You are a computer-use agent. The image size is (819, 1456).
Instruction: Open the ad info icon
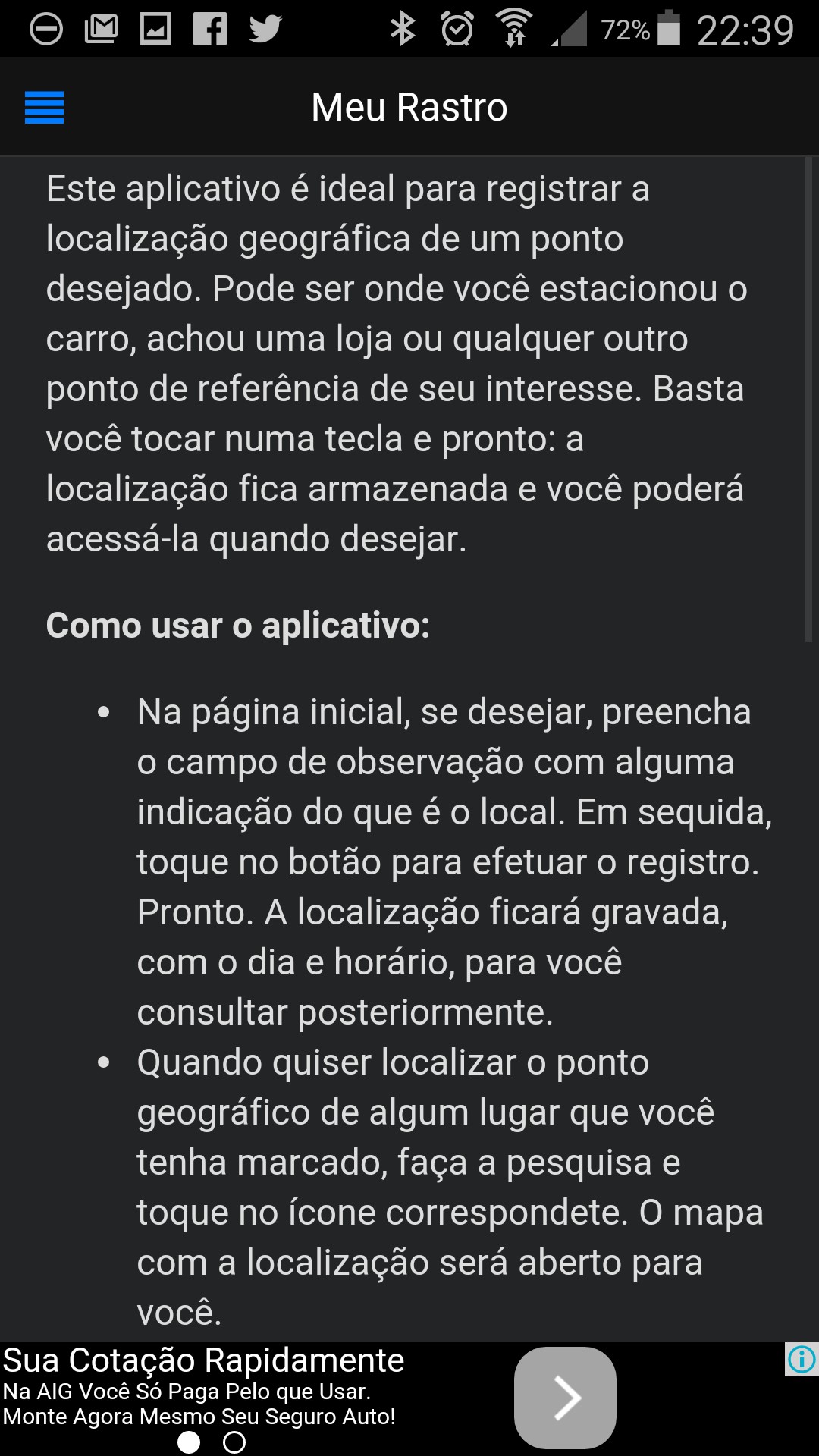pyautogui.click(x=802, y=1359)
